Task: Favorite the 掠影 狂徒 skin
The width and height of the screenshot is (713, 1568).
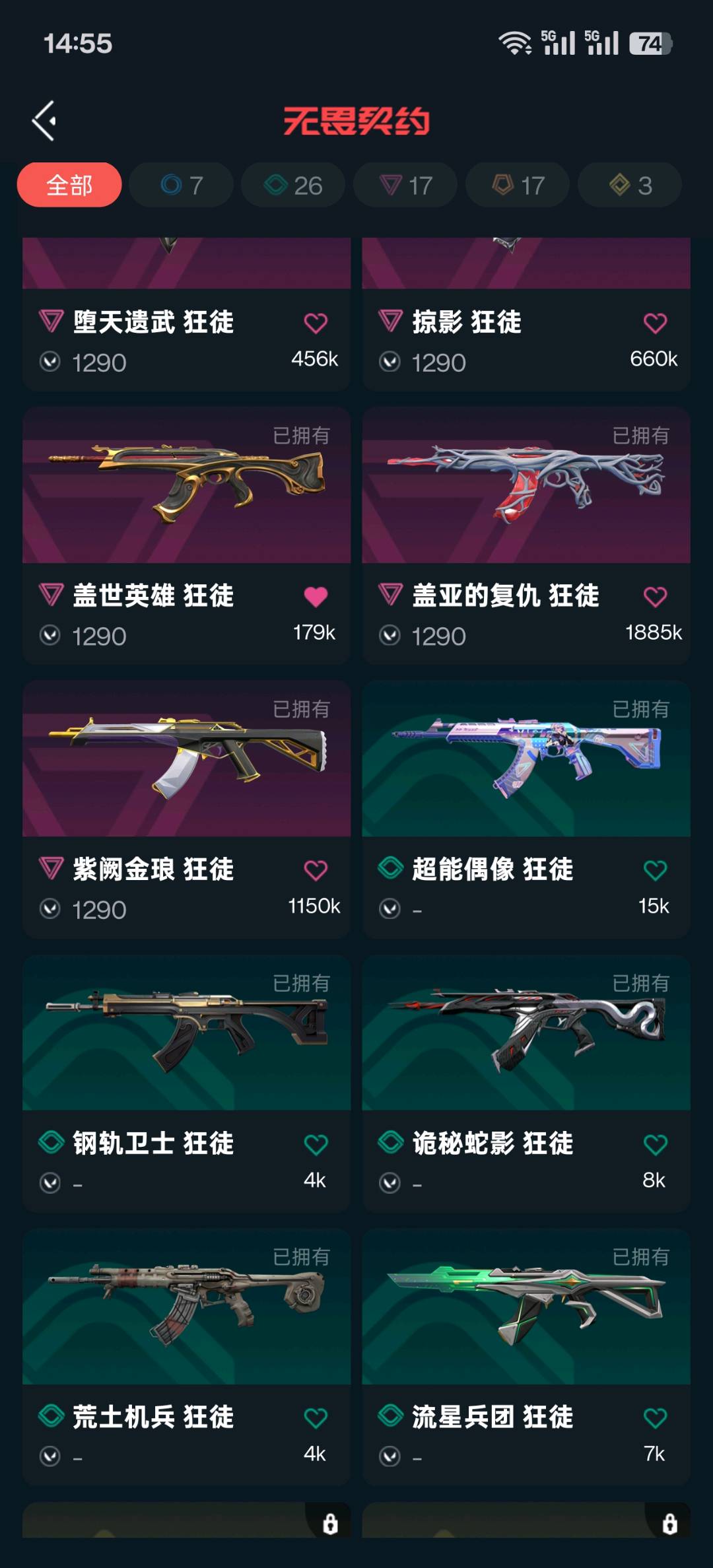Action: [655, 323]
